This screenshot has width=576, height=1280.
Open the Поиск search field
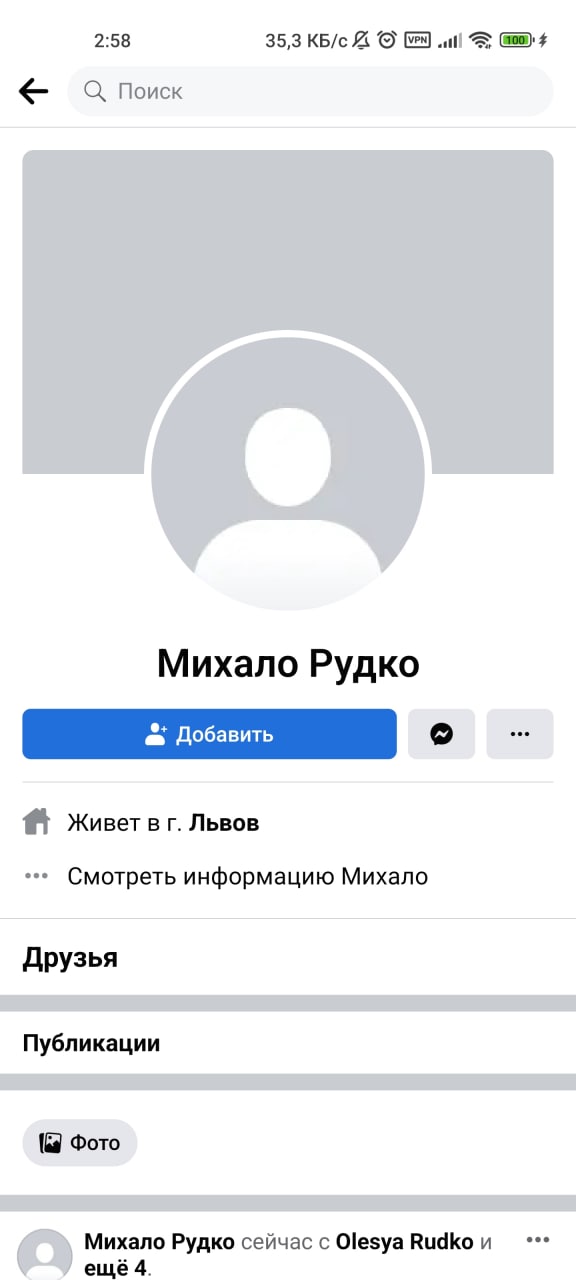tap(310, 92)
